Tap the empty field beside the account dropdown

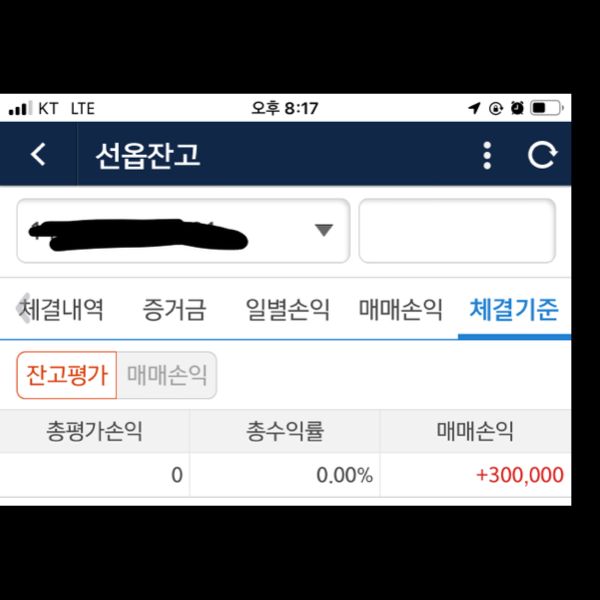coord(456,230)
